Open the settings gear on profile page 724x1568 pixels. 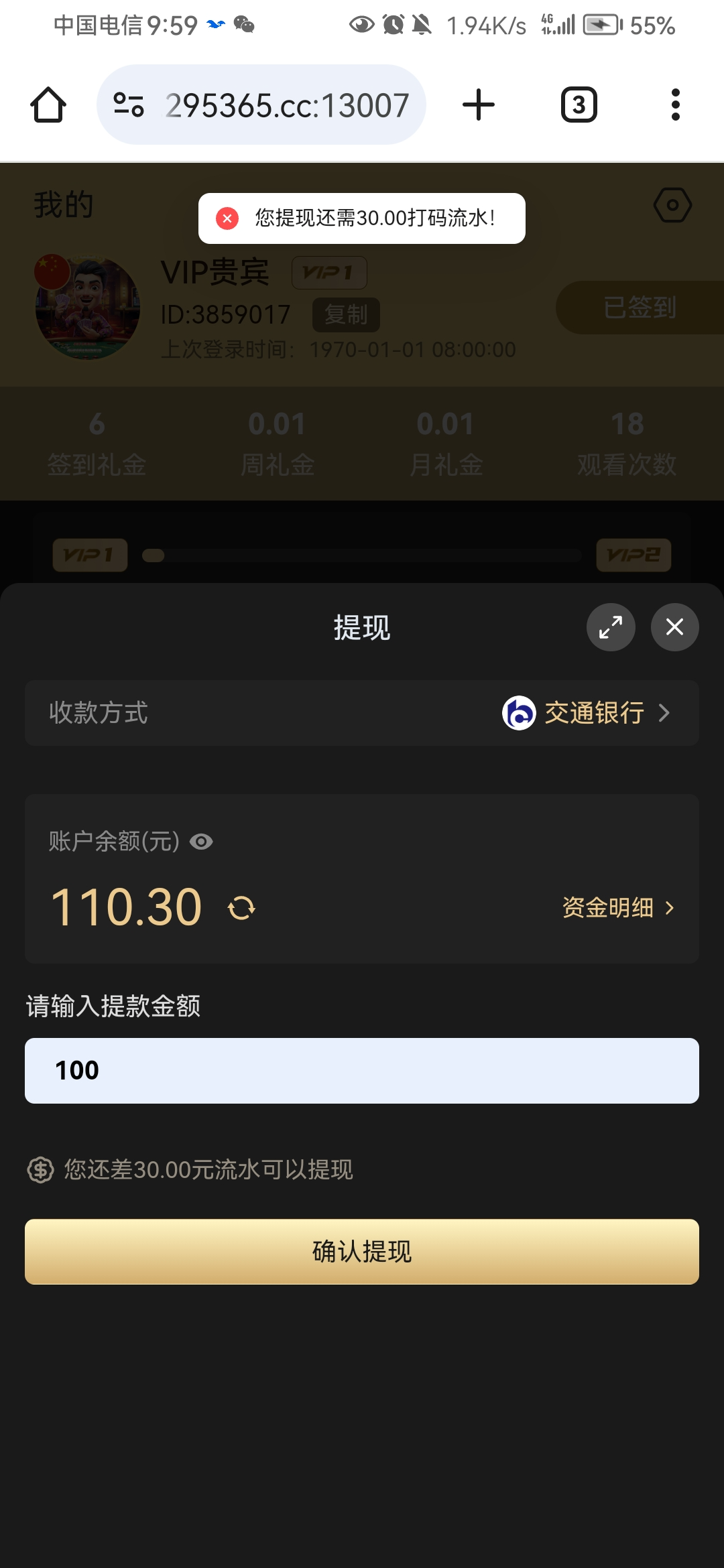pos(672,205)
